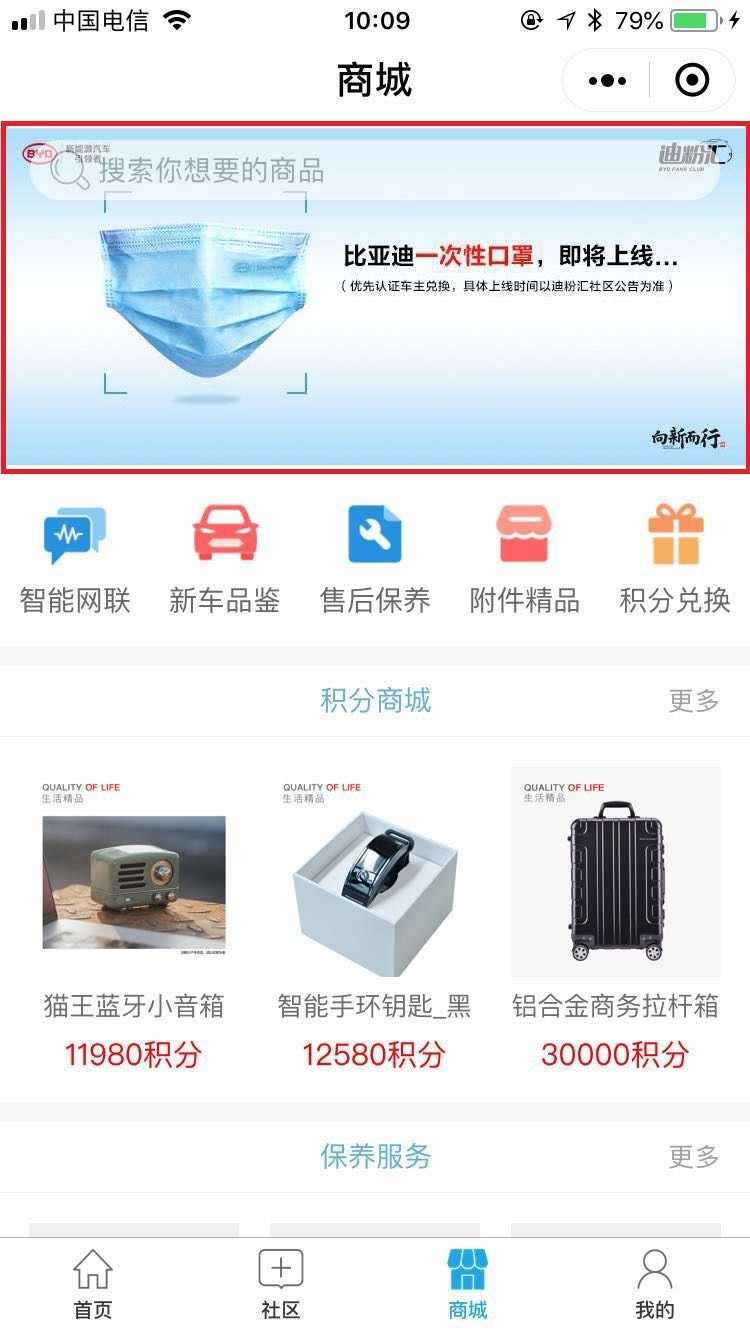Switch to the 社区 tab
The height and width of the screenshot is (1334, 750).
(281, 1285)
